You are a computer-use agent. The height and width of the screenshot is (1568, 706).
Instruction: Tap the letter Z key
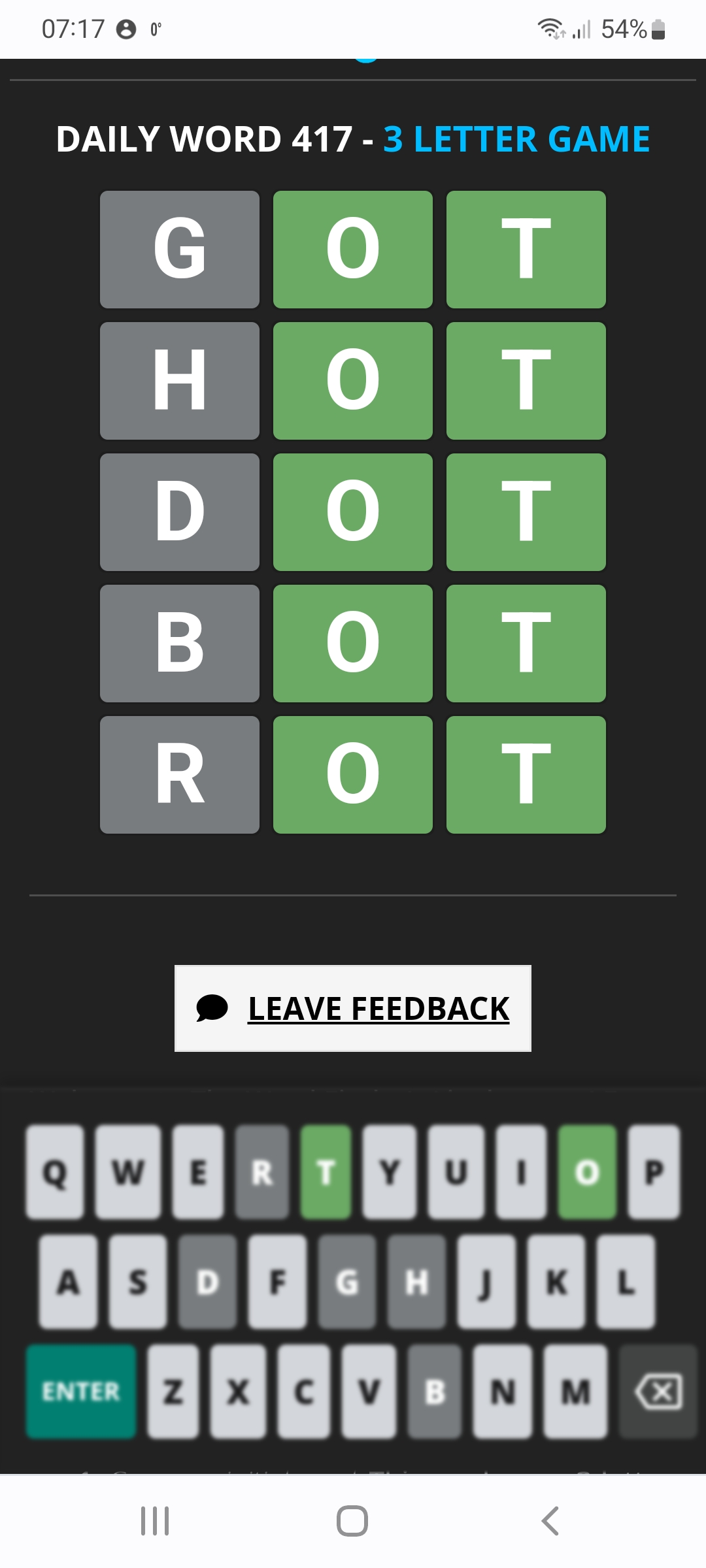pos(173,1392)
